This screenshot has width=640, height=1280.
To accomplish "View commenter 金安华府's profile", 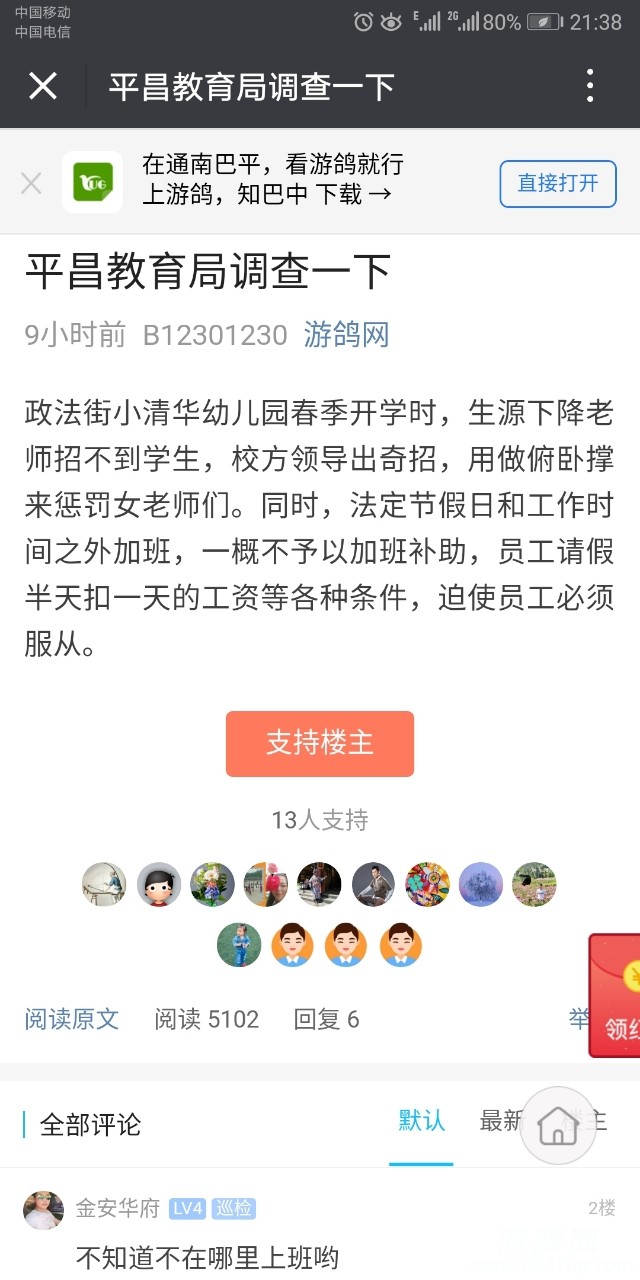I will click(x=118, y=1208).
